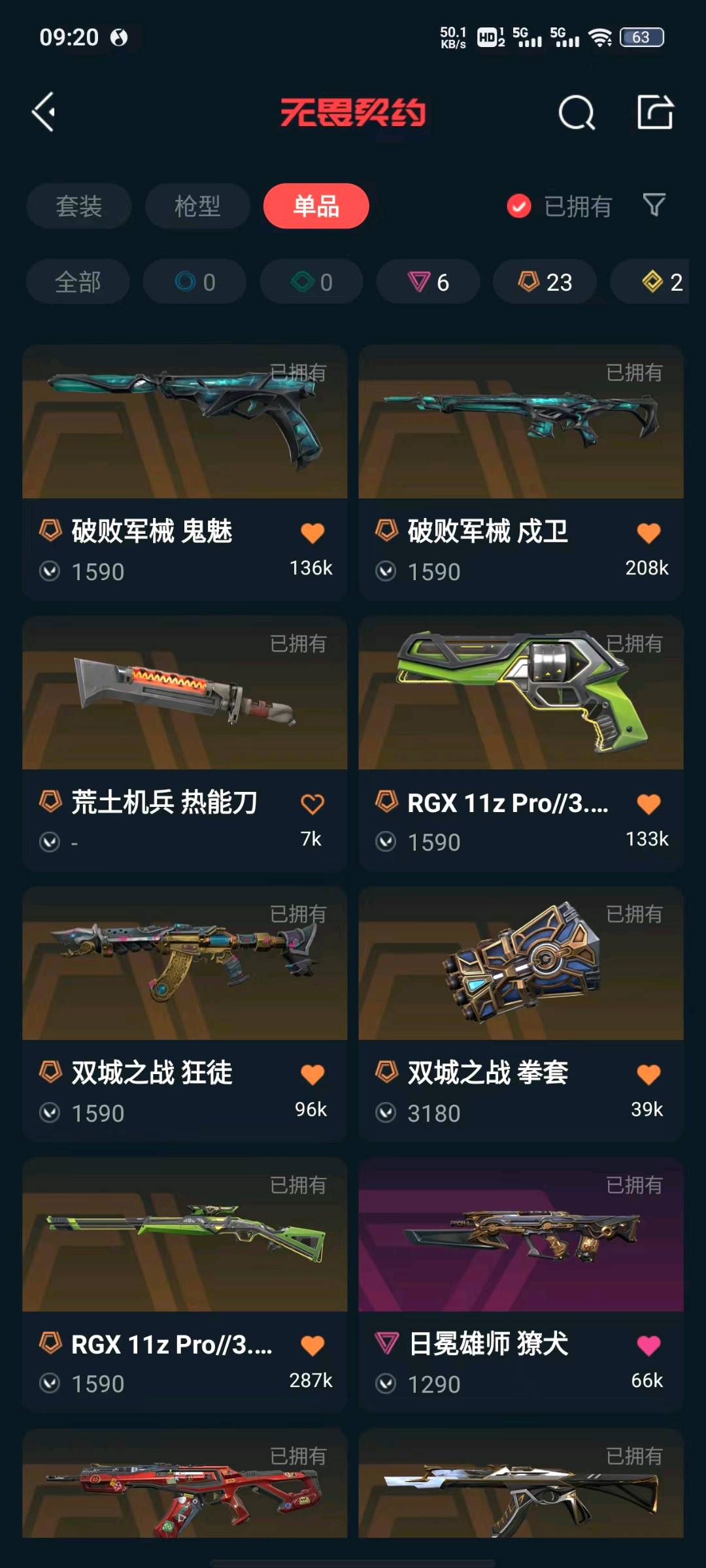Switch to the 套装 tab
Screen dimensions: 706x1568
pos(78,206)
